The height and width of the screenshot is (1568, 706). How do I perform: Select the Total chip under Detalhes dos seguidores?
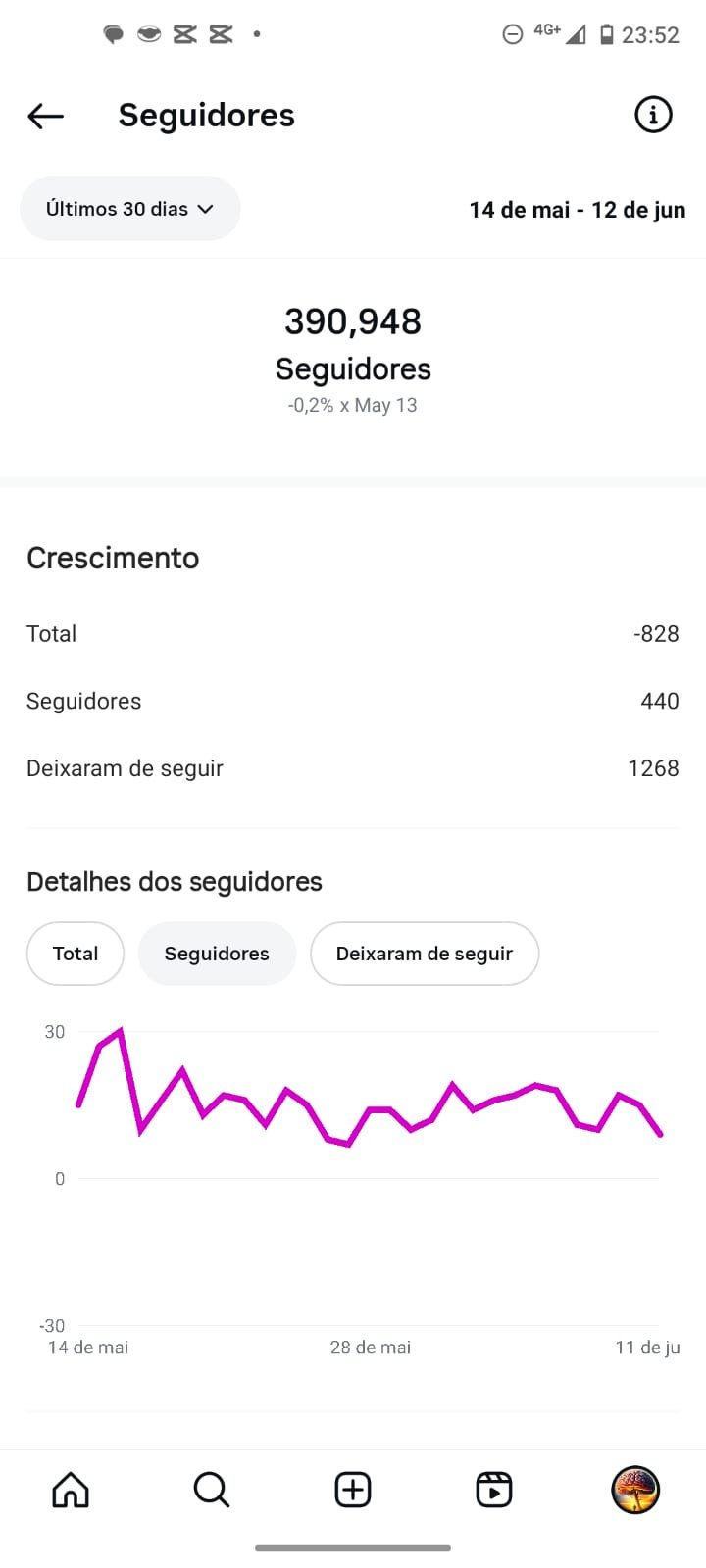[x=76, y=954]
